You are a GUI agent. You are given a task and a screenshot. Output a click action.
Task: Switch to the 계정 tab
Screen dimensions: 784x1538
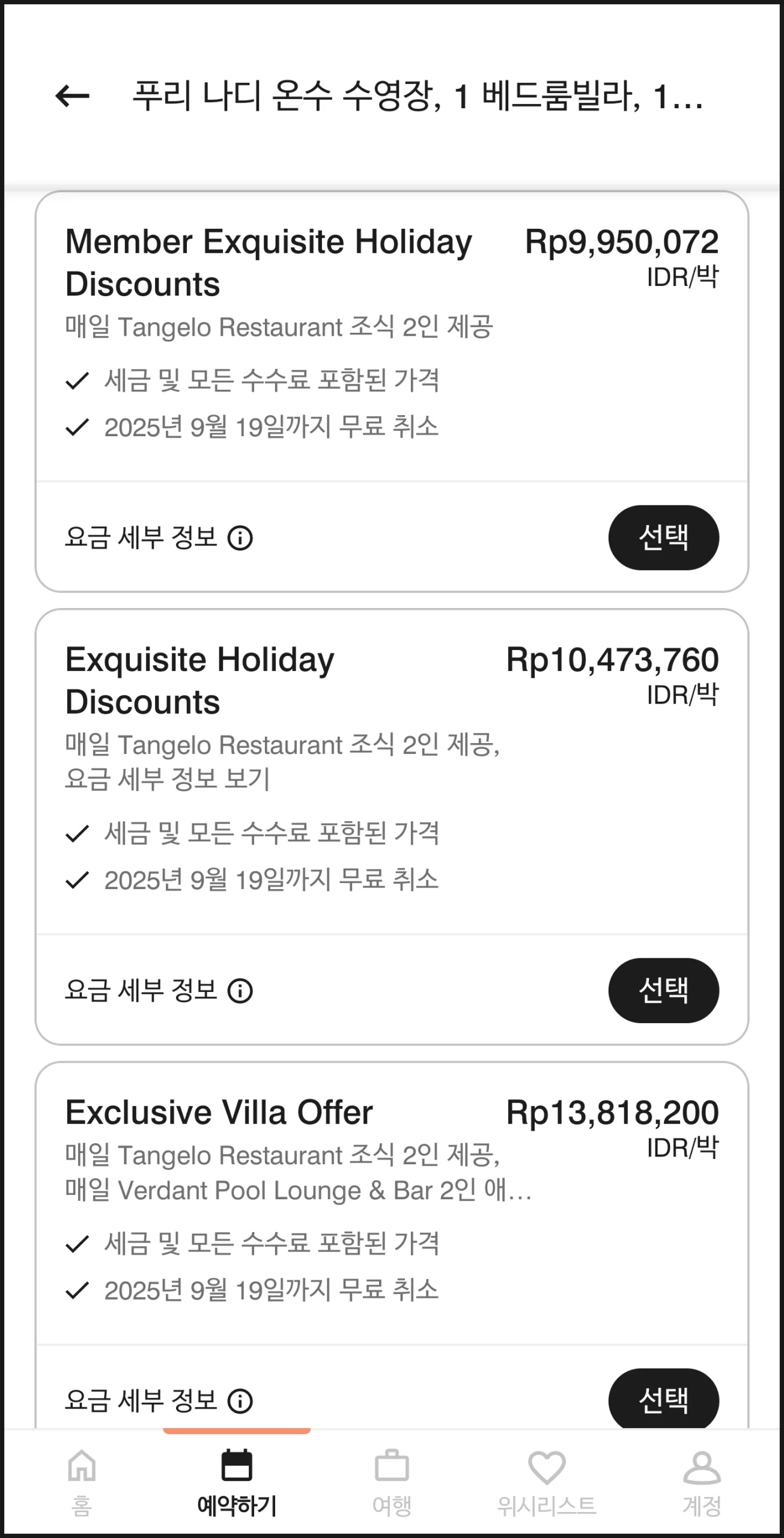point(702,1482)
